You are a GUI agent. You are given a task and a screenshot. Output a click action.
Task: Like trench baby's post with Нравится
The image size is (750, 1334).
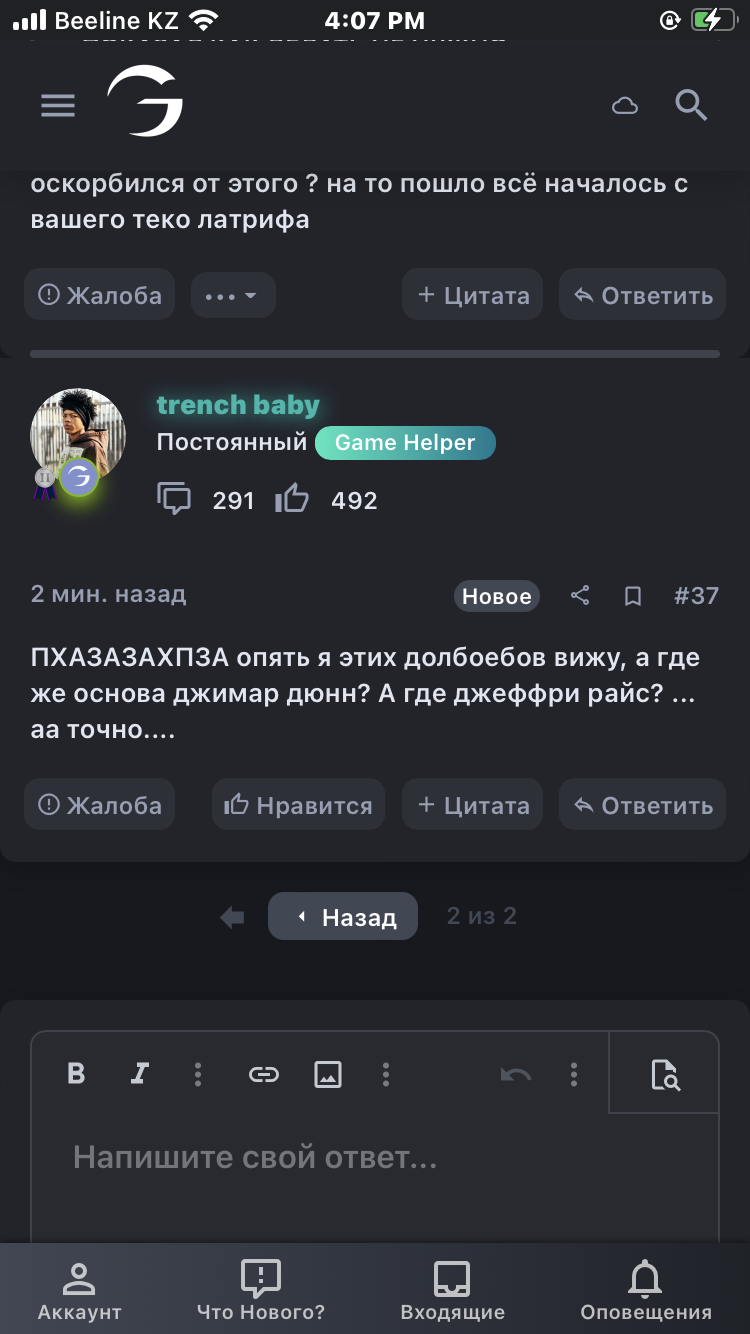coord(298,805)
